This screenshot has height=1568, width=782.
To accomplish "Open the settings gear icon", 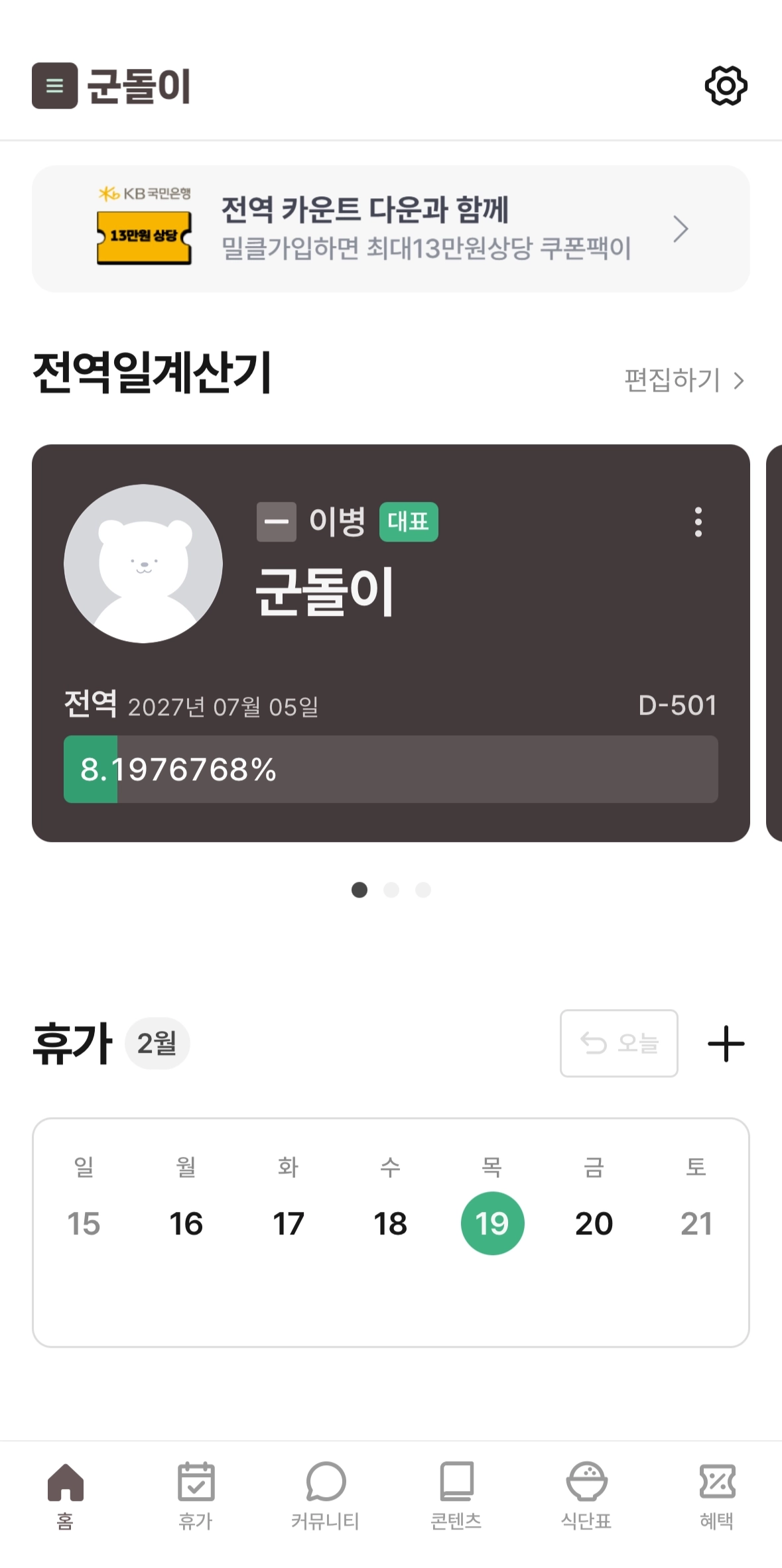I will pos(726,86).
